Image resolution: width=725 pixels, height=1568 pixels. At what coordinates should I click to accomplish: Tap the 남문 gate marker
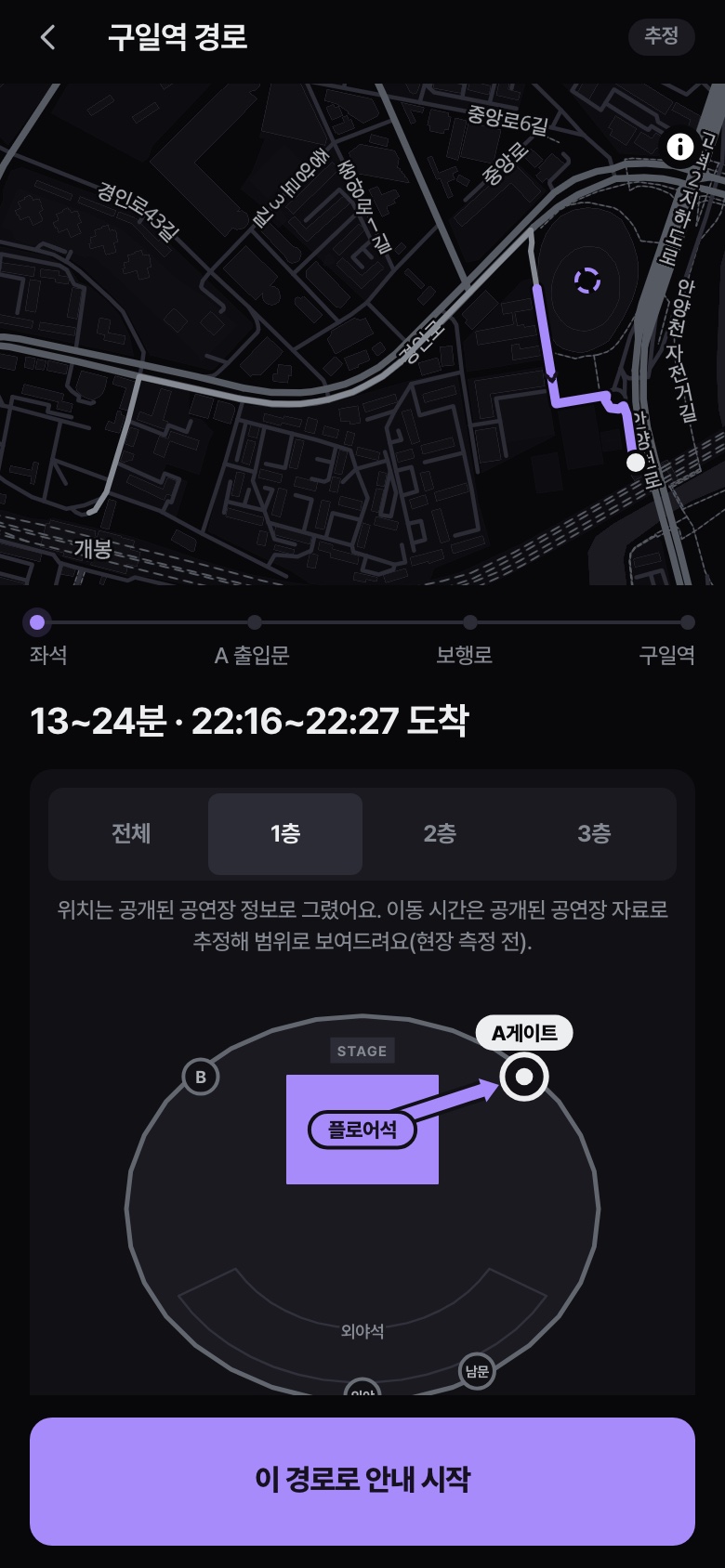pos(477,1371)
